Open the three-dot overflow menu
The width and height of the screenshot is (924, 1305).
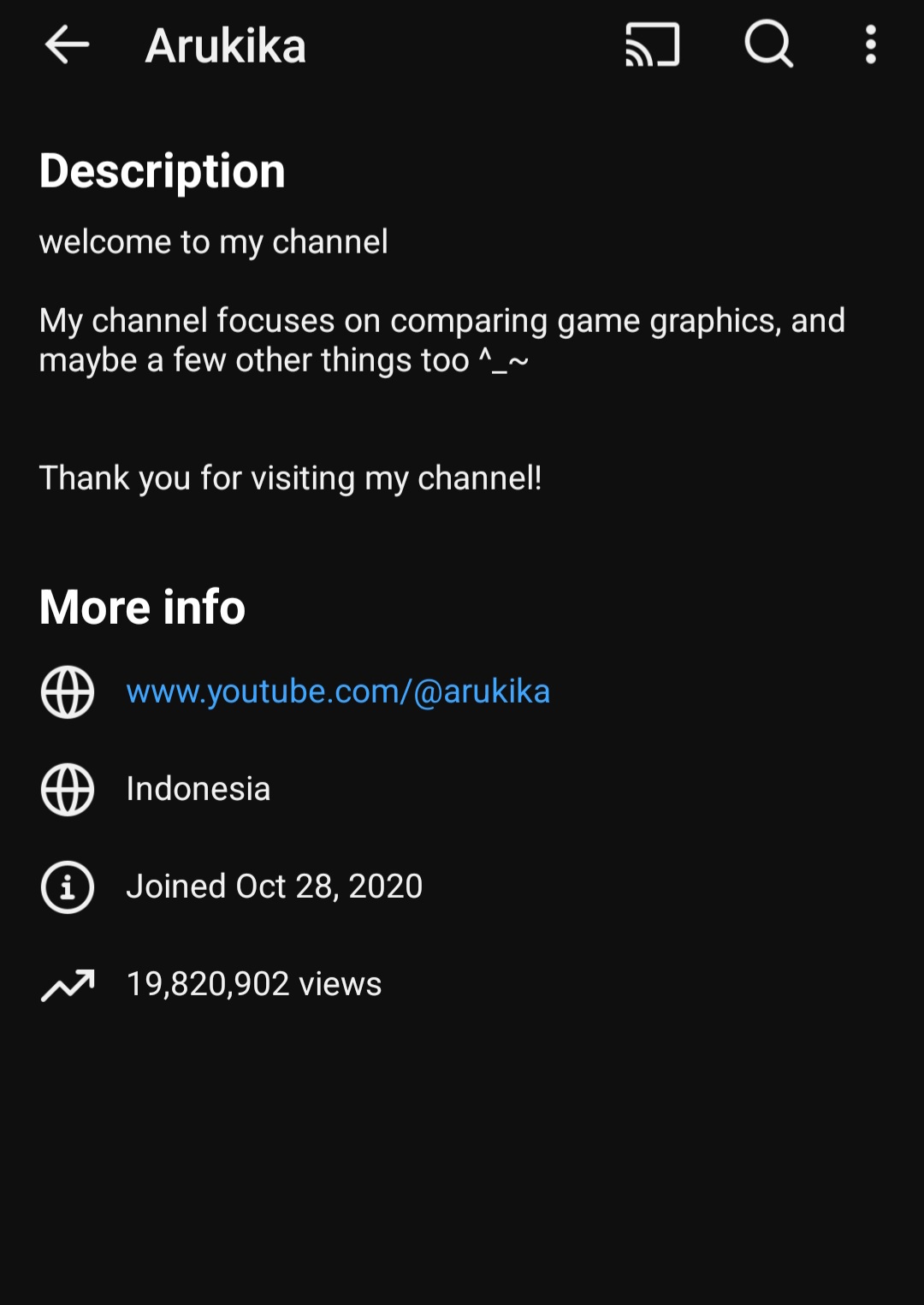[870, 45]
